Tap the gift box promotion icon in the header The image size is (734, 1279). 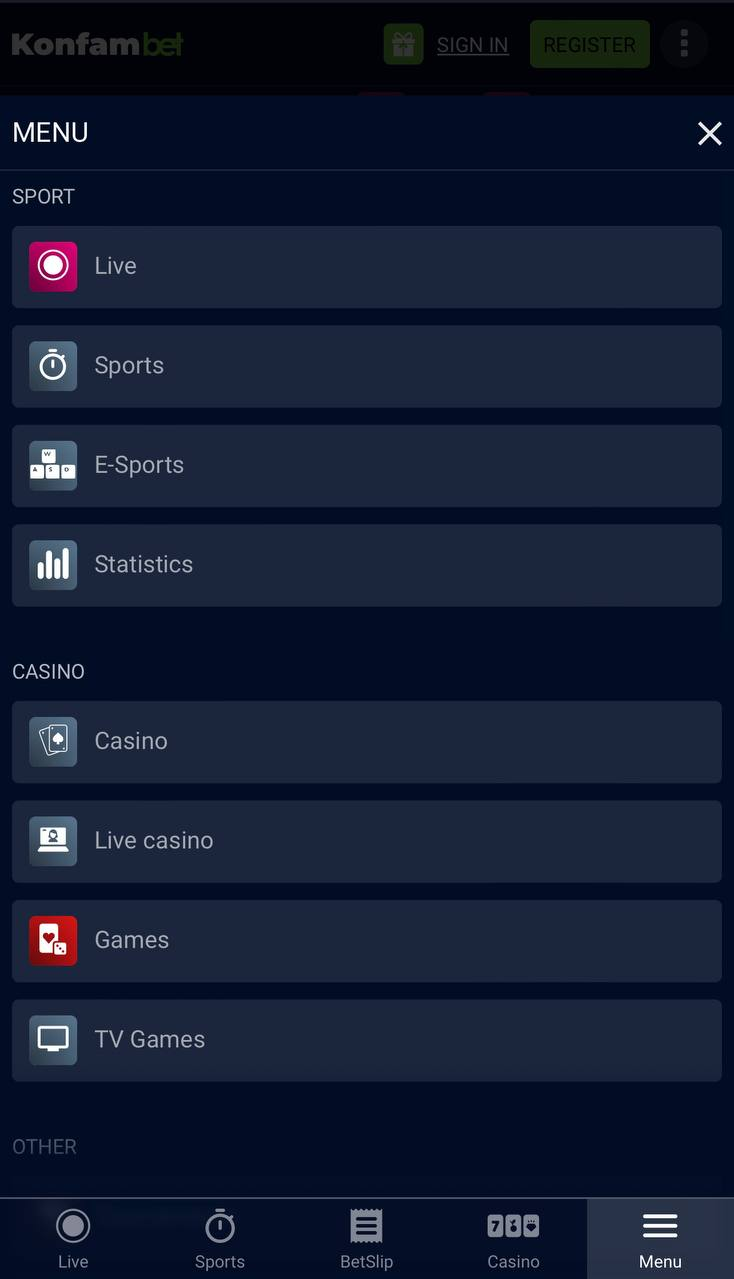pyautogui.click(x=403, y=44)
